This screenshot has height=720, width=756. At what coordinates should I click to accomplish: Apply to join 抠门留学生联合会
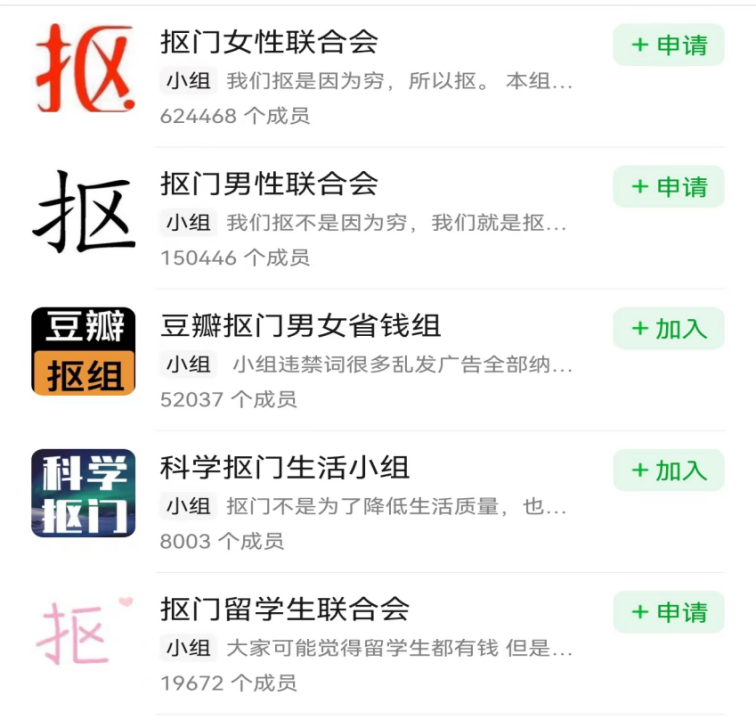point(668,613)
